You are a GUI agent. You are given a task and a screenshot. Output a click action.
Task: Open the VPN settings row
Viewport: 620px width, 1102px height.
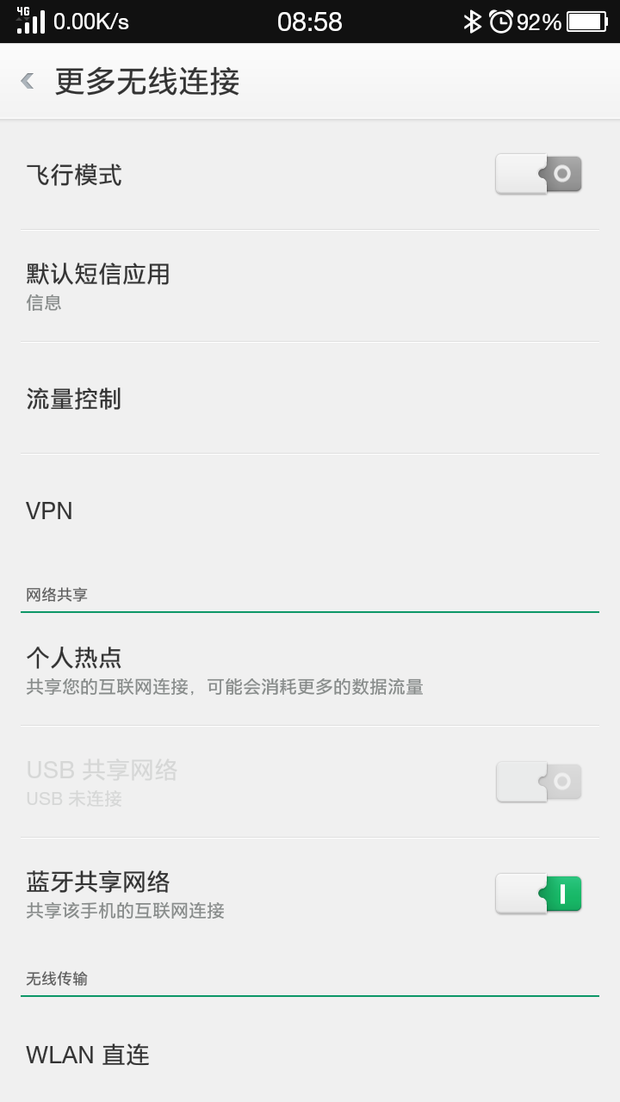[310, 511]
